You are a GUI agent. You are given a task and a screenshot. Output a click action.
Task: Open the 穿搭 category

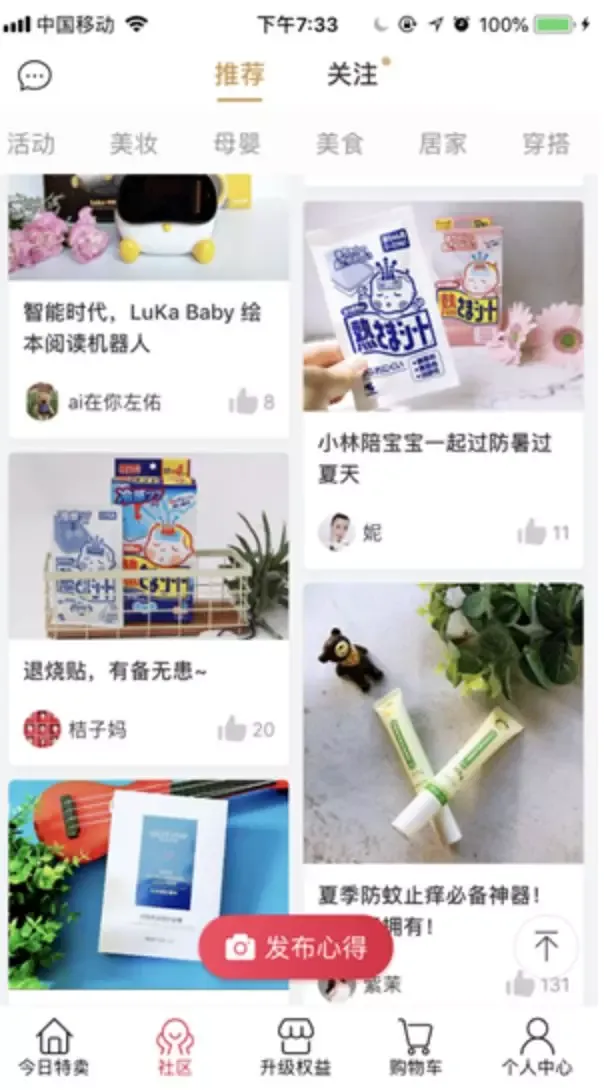pyautogui.click(x=546, y=144)
